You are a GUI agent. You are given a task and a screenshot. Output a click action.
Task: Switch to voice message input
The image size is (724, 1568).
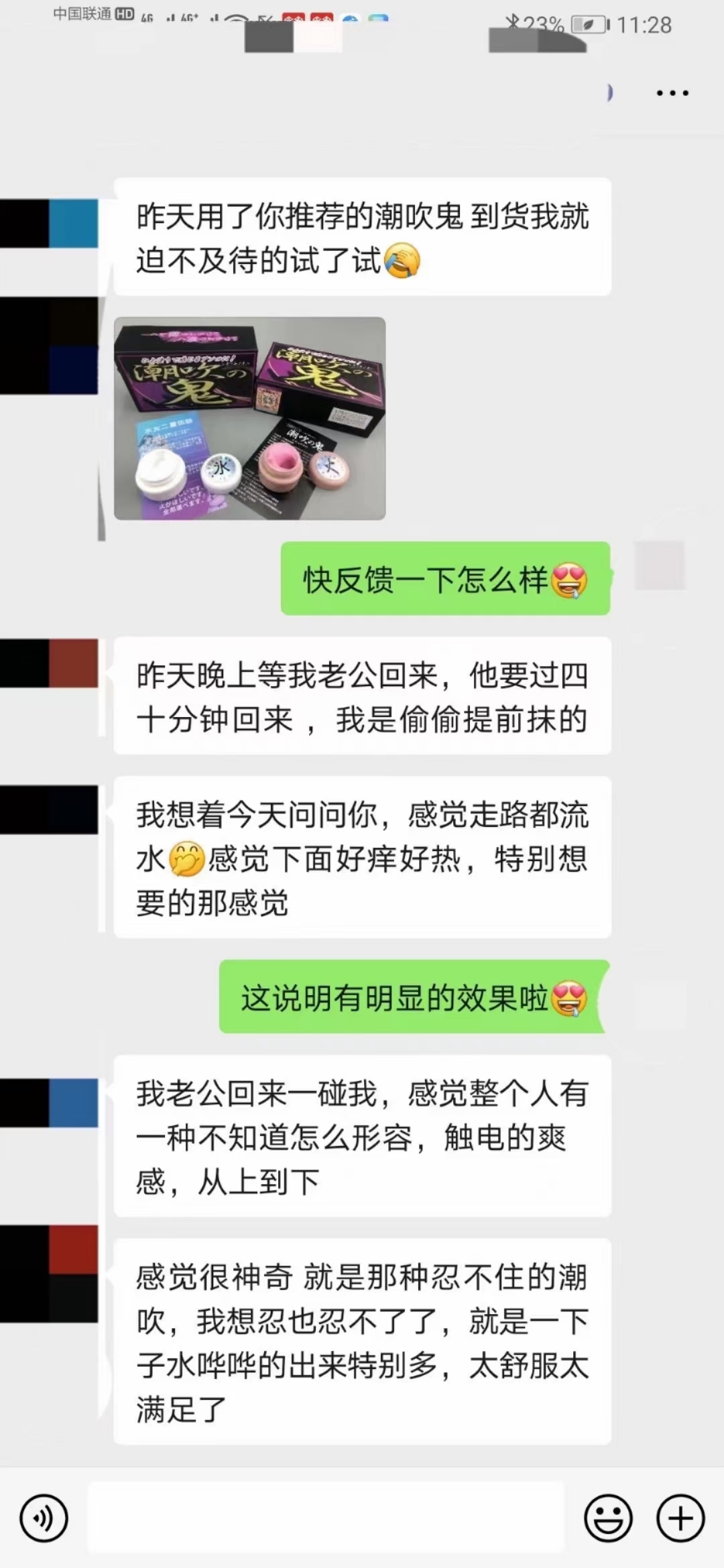tap(44, 1518)
